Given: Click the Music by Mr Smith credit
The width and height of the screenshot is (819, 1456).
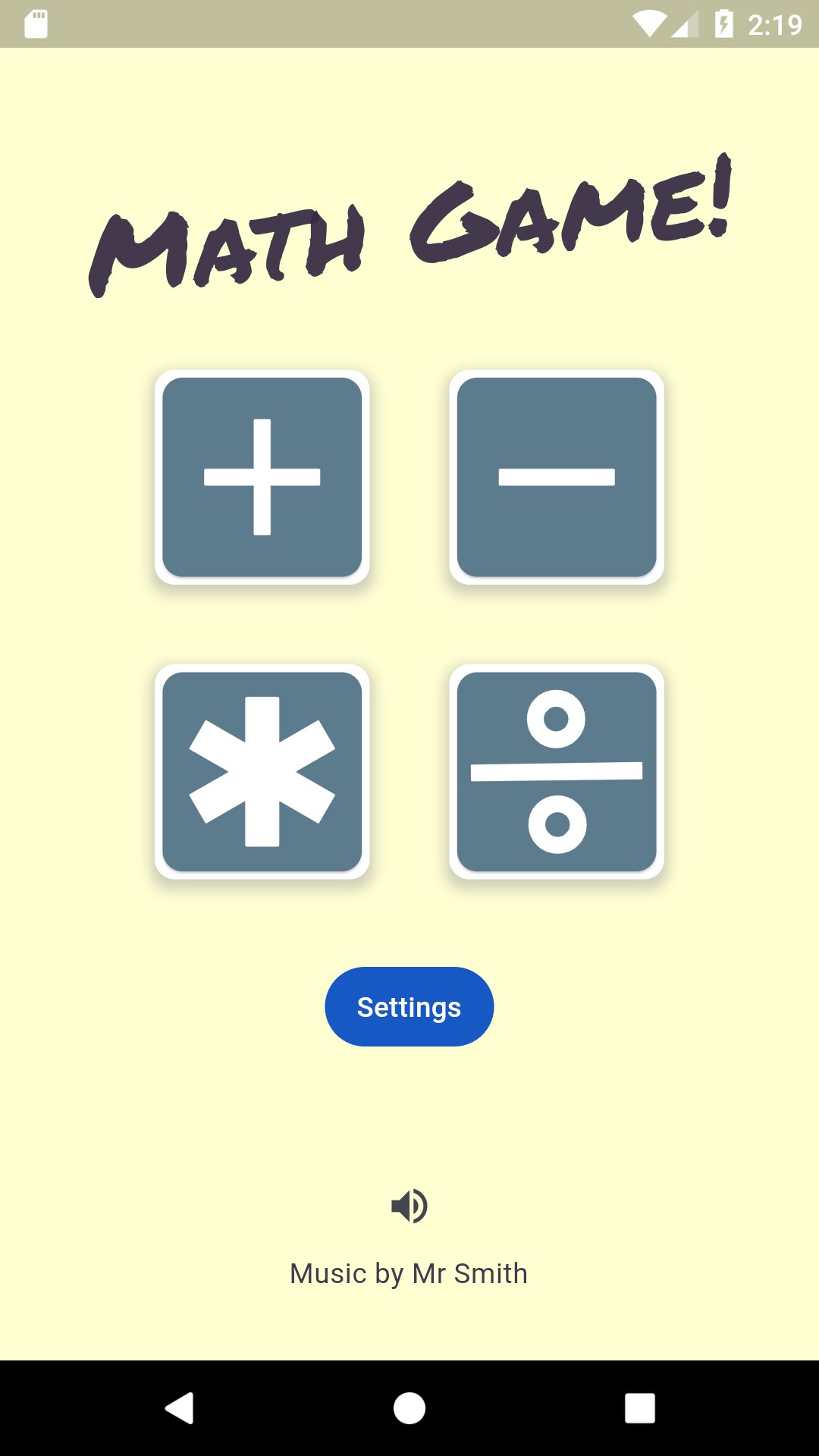Looking at the screenshot, I should coord(409,1272).
